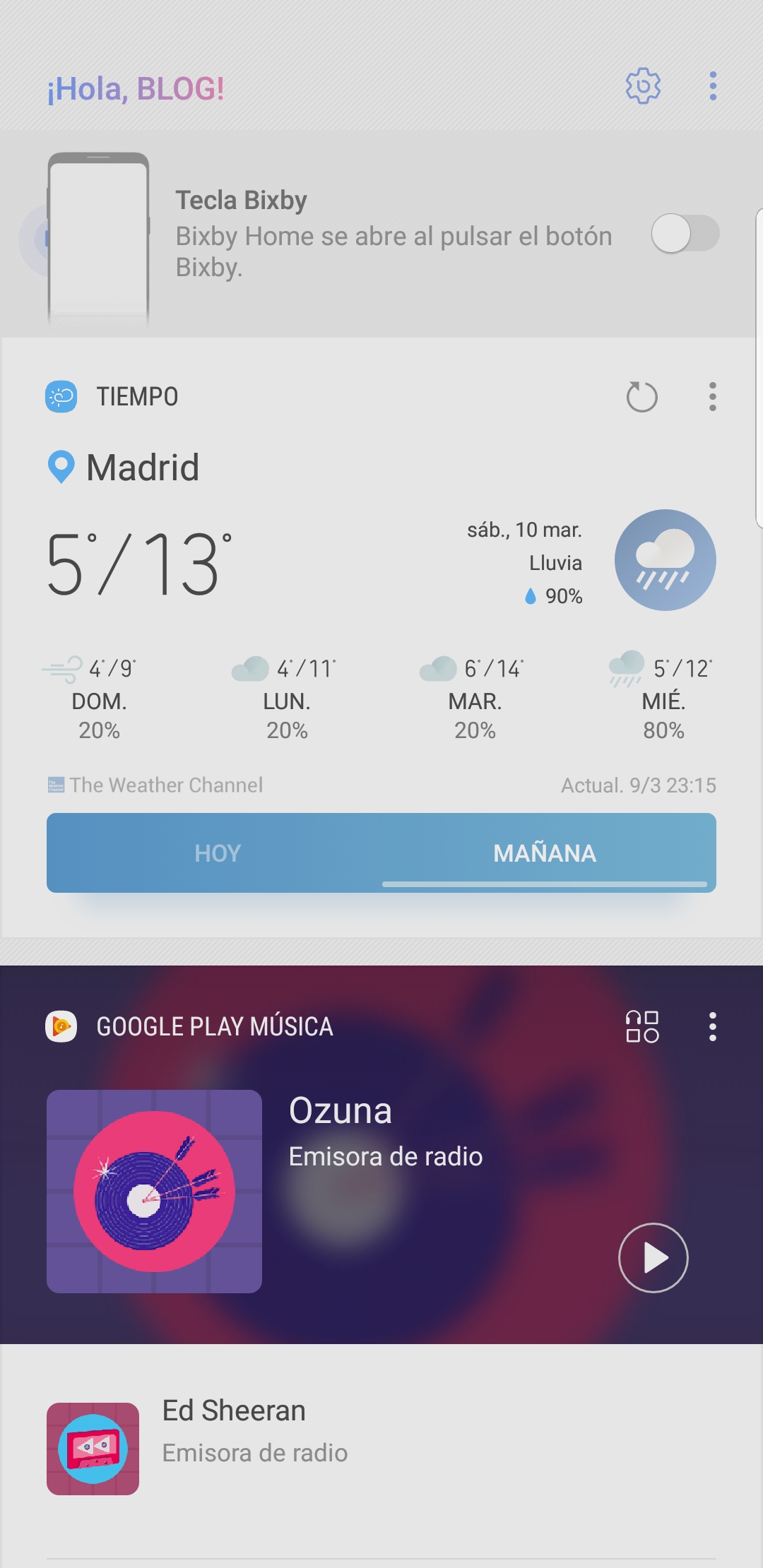Open more options for Google Play Música
The width and height of the screenshot is (763, 1568).
point(712,1026)
